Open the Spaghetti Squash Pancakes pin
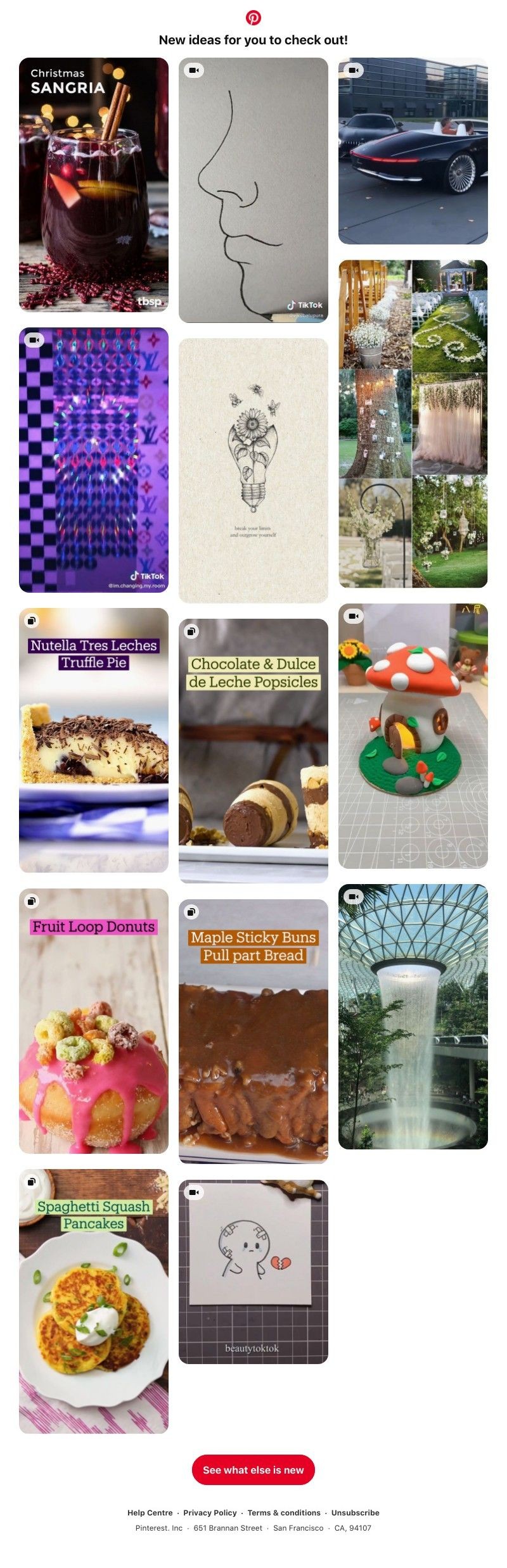The image size is (507, 1568). click(94, 1301)
